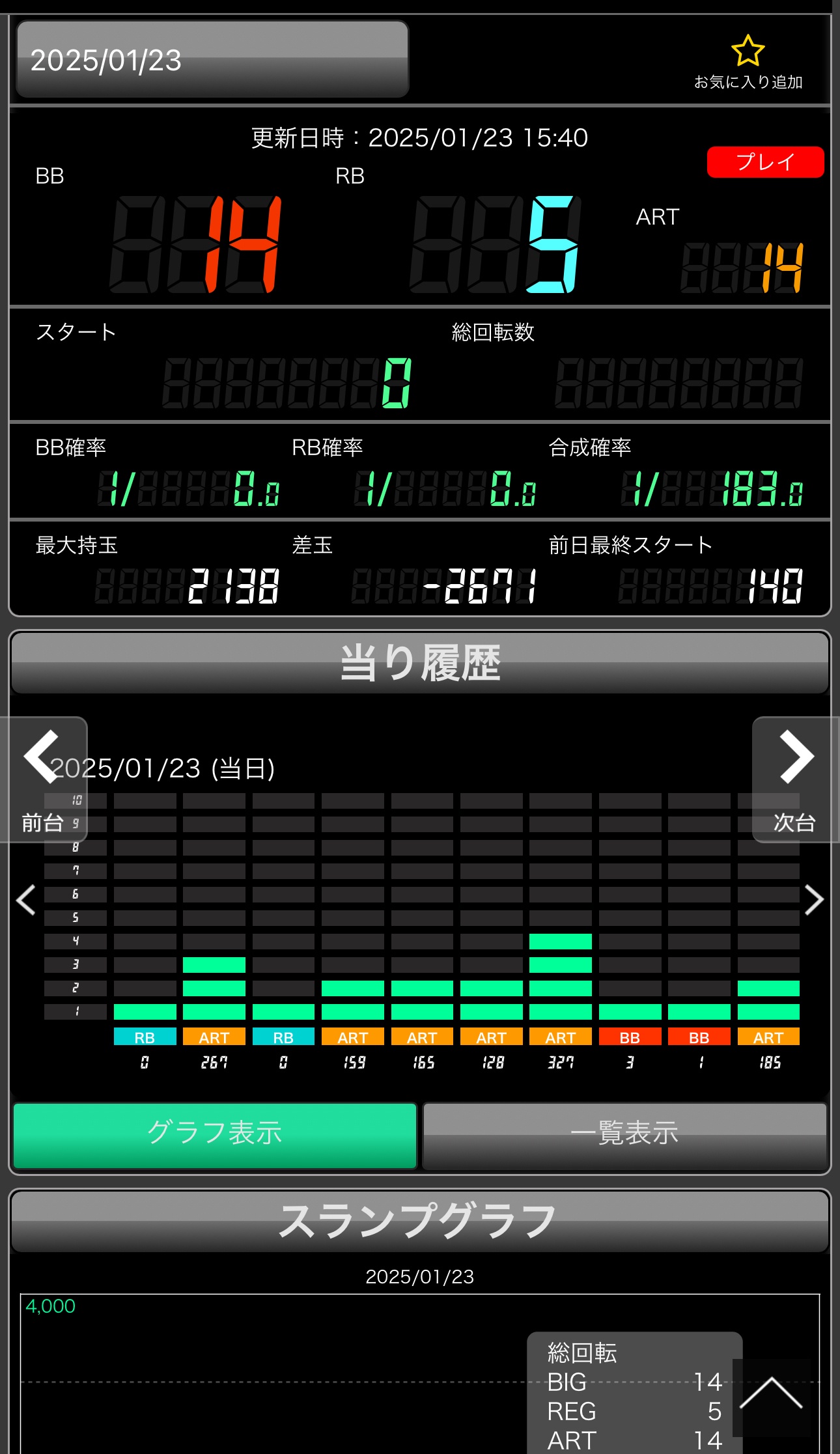This screenshot has width=840, height=1454.
Task: Go to the next machine (次台)
Action: point(795,779)
